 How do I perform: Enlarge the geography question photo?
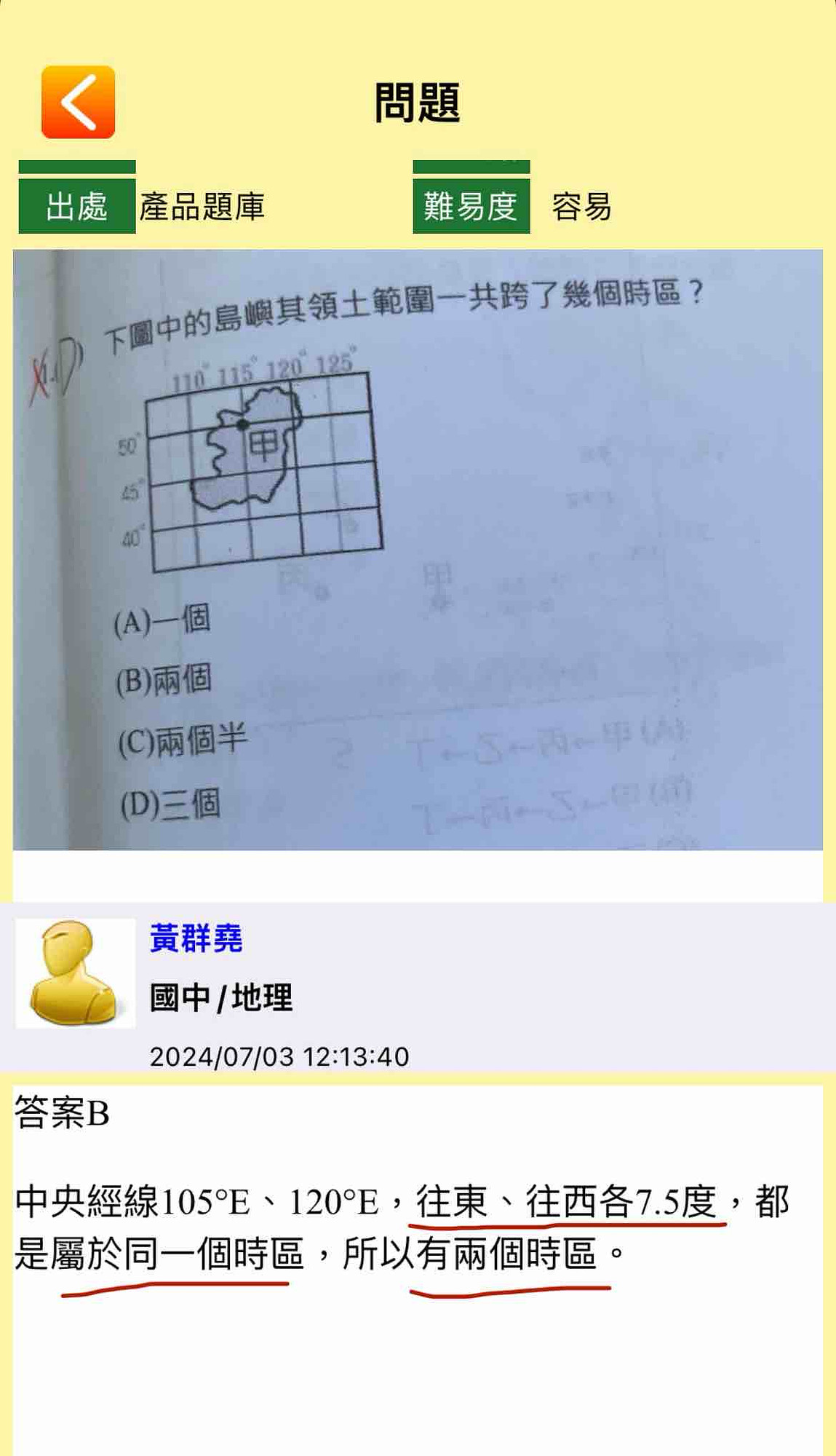(x=417, y=550)
